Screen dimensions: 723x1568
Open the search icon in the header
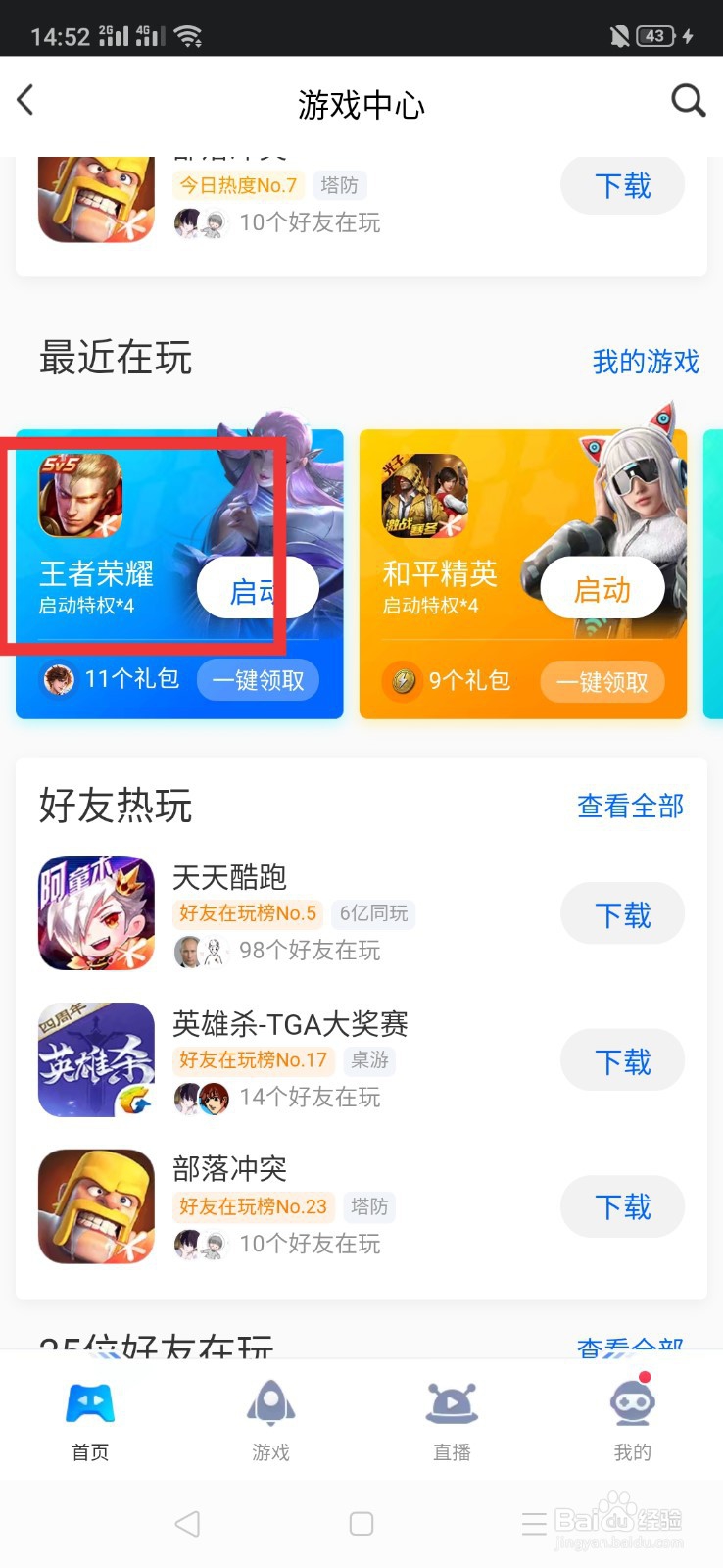point(688,100)
